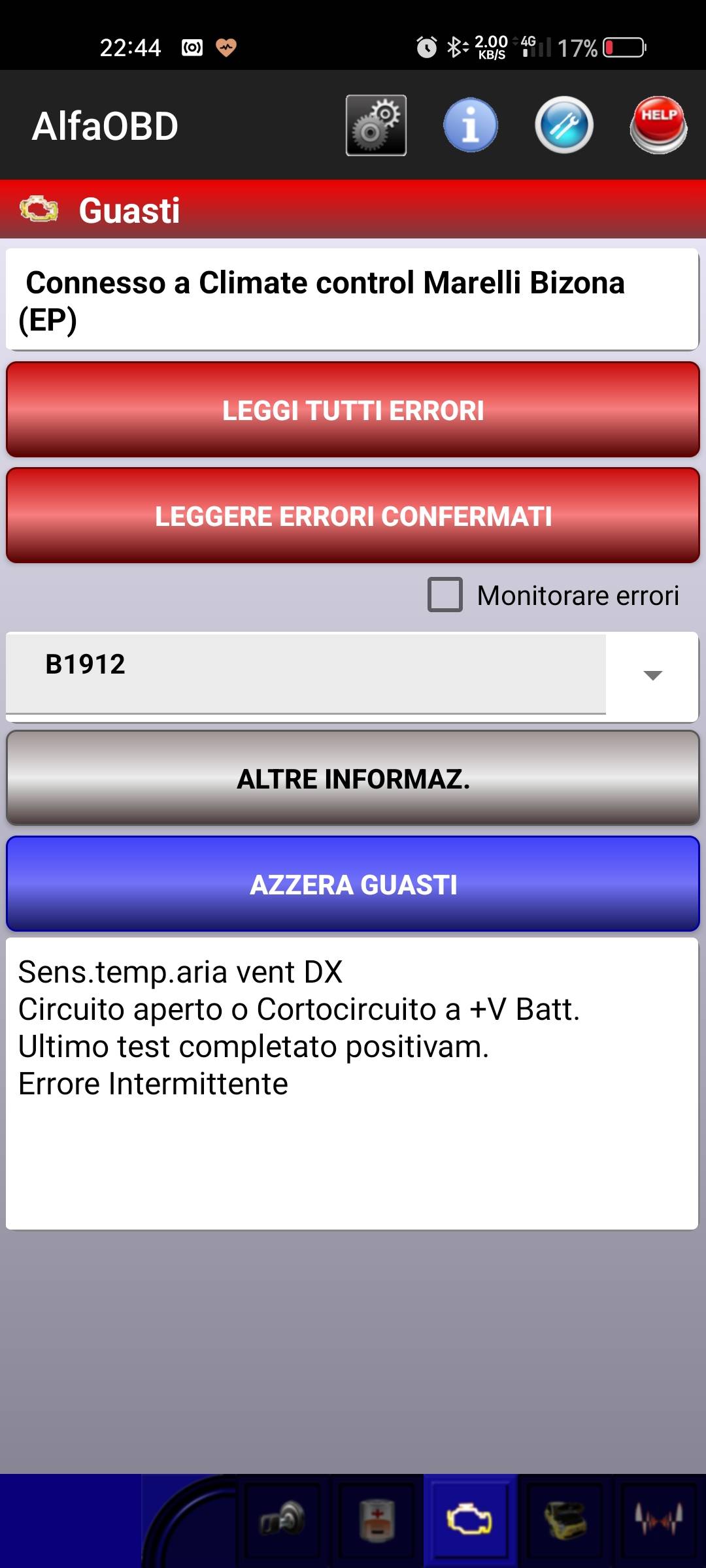Tap the red HELP button
The image size is (706, 1568).
tap(658, 125)
